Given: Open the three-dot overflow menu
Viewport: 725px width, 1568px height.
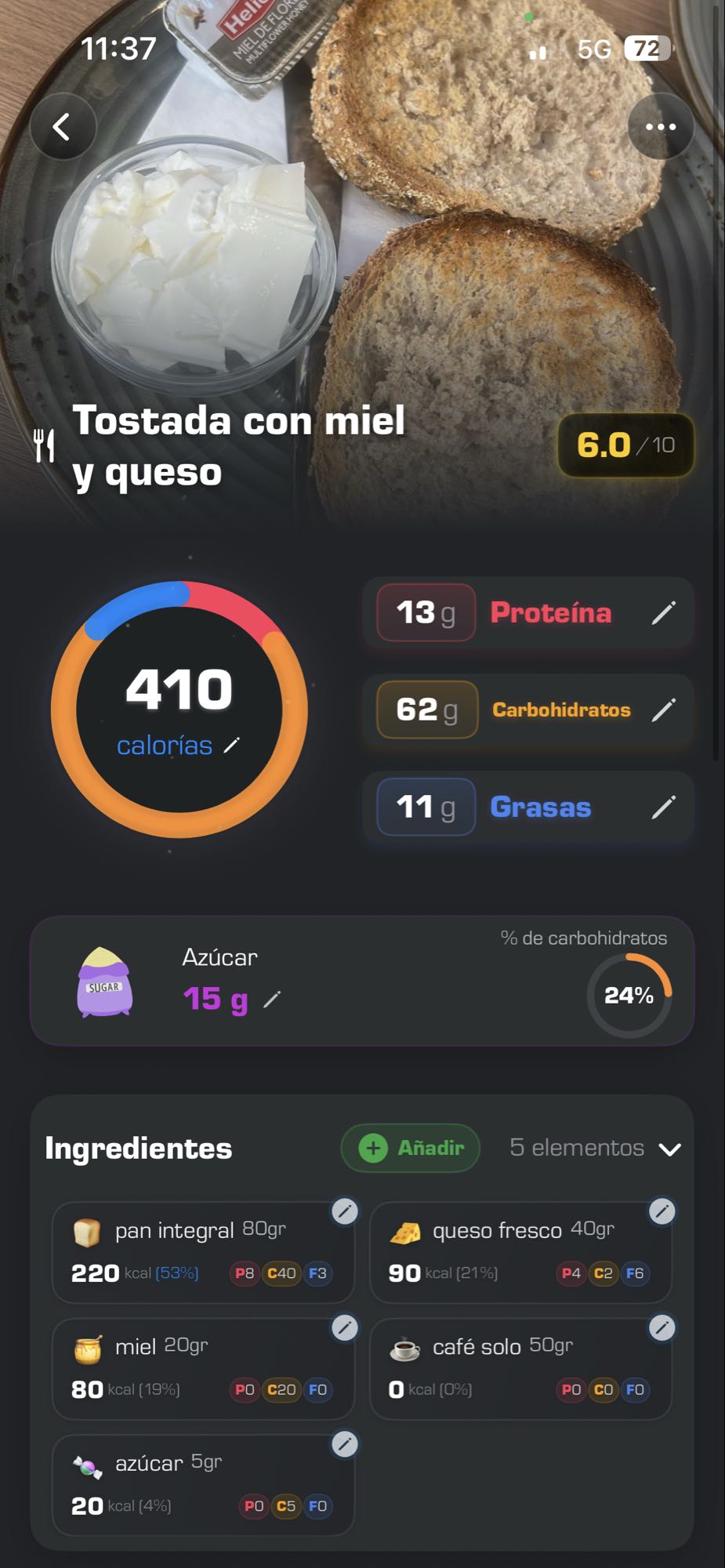Looking at the screenshot, I should [660, 127].
